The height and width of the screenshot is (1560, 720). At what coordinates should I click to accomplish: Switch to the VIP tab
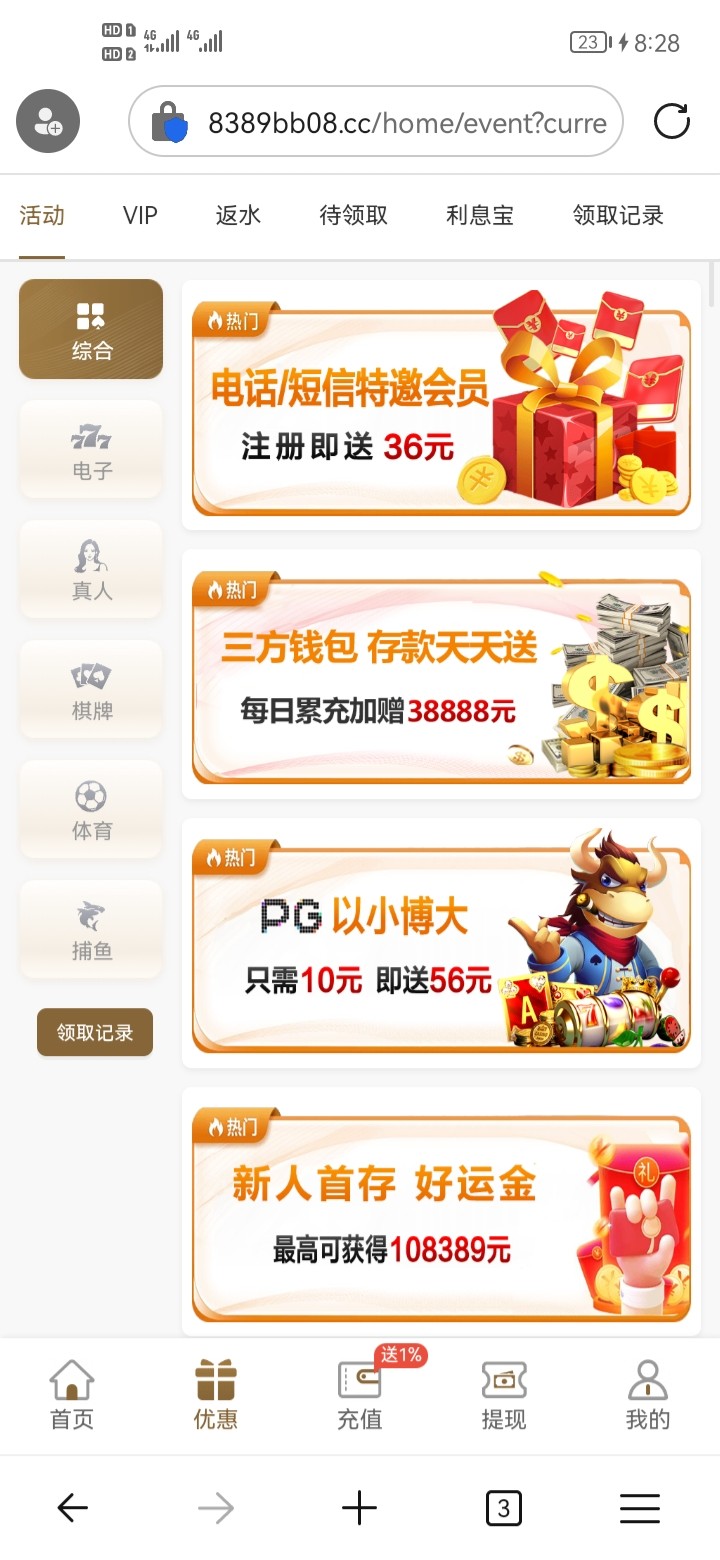click(x=140, y=215)
